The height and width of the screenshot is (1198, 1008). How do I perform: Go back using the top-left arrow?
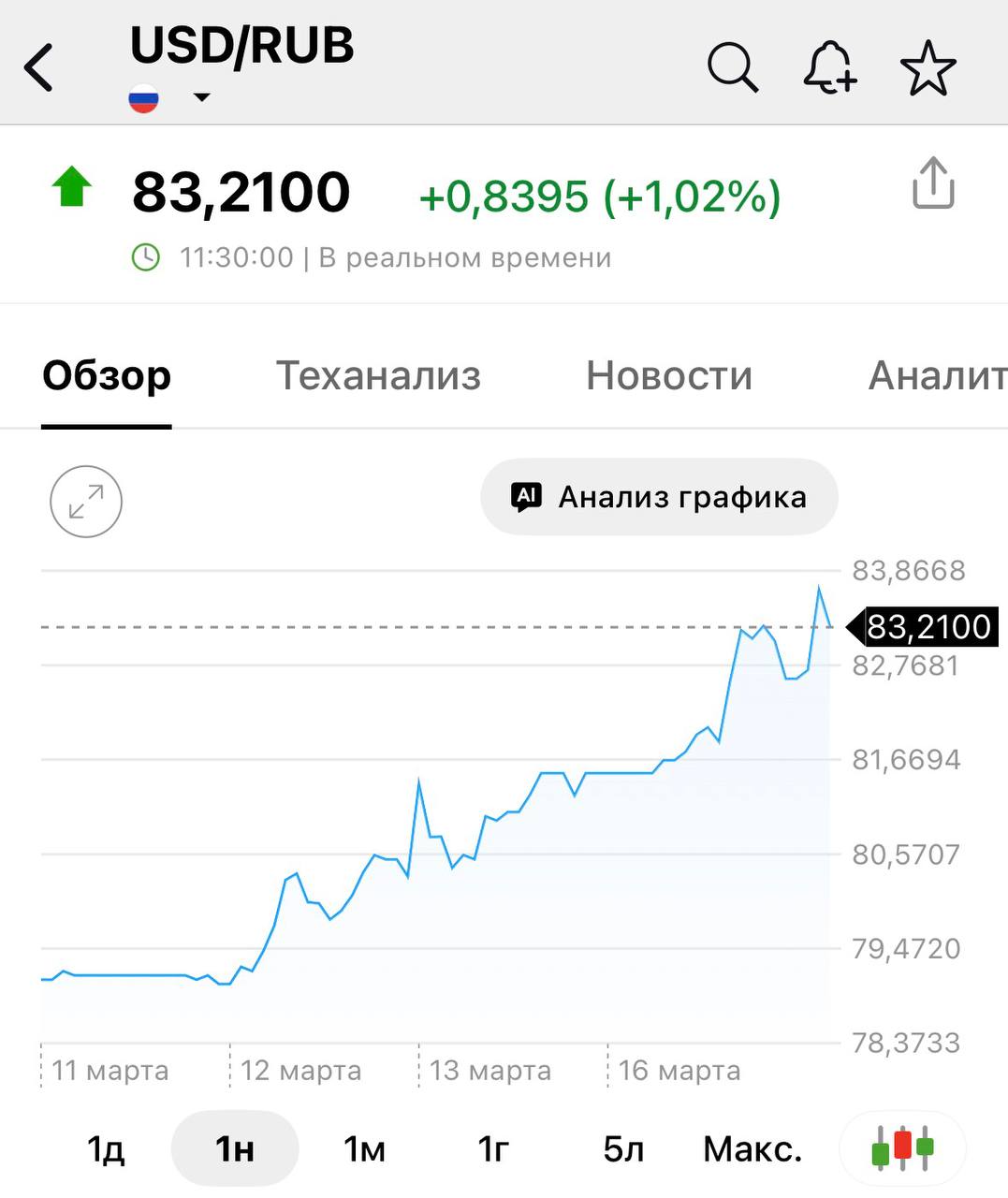(39, 67)
